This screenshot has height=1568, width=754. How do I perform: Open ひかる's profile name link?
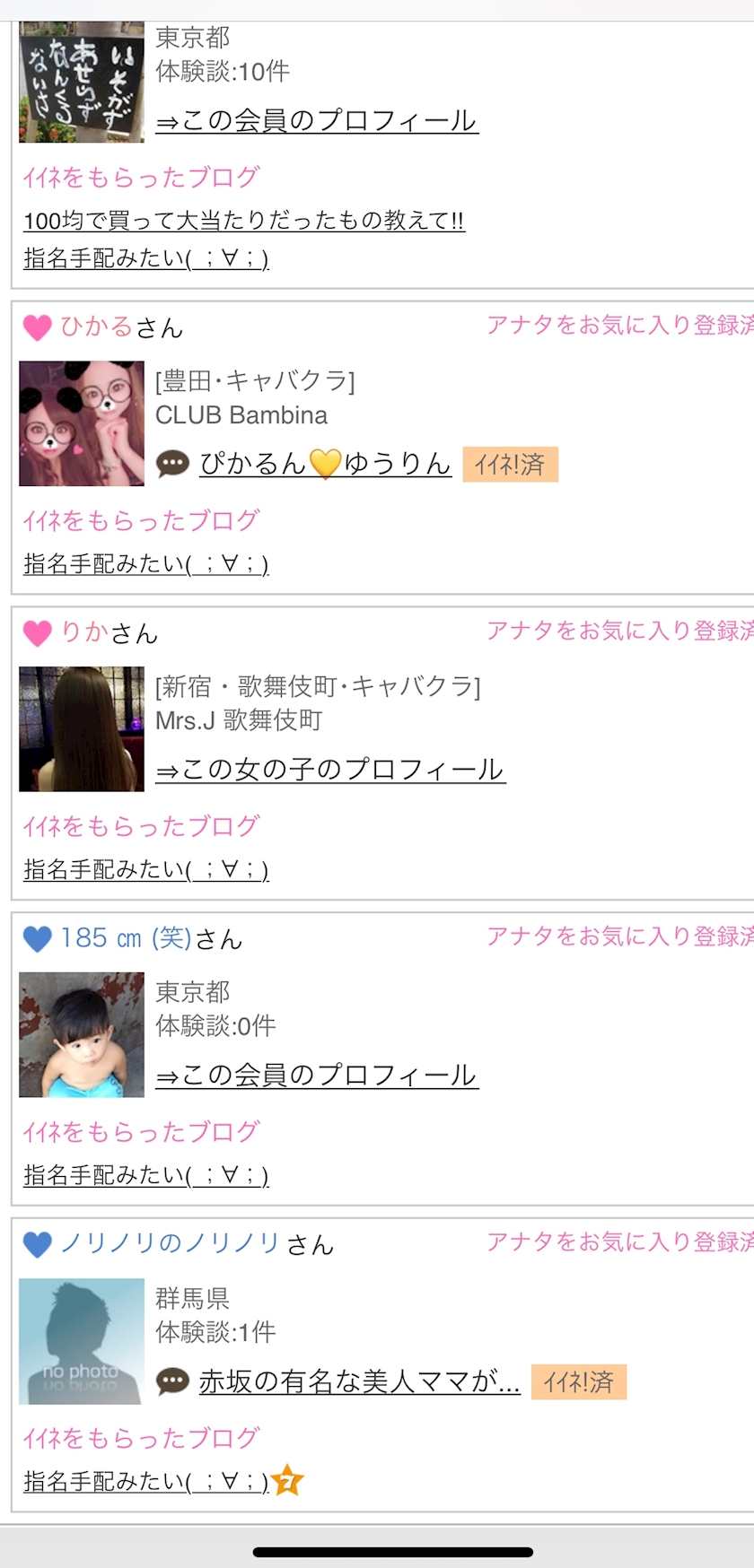click(x=96, y=327)
